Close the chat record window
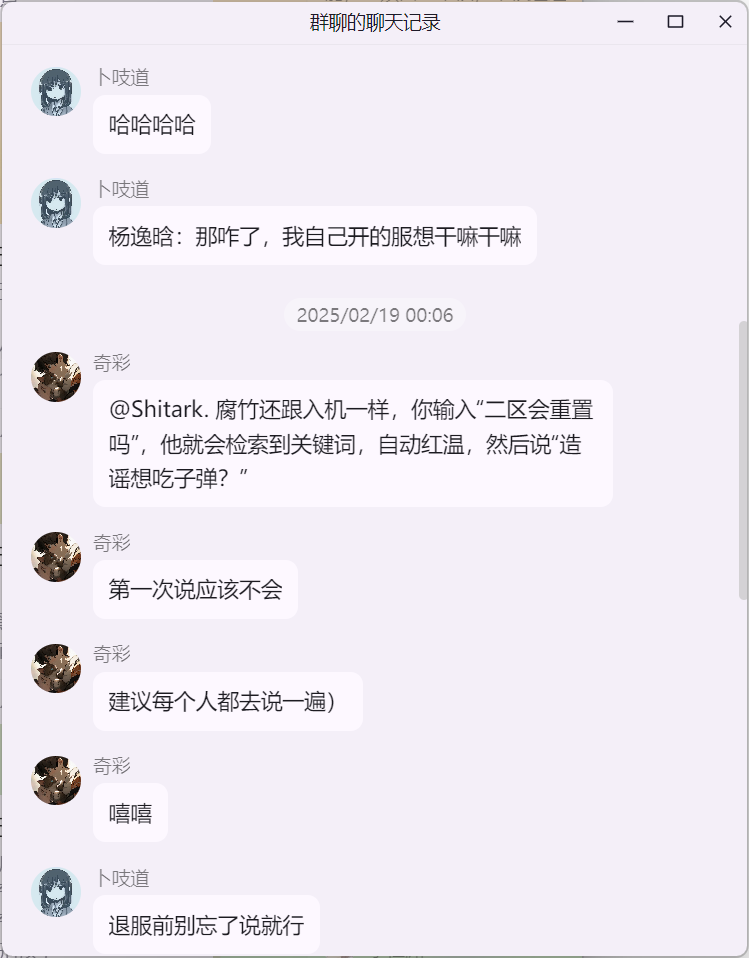 (x=725, y=22)
